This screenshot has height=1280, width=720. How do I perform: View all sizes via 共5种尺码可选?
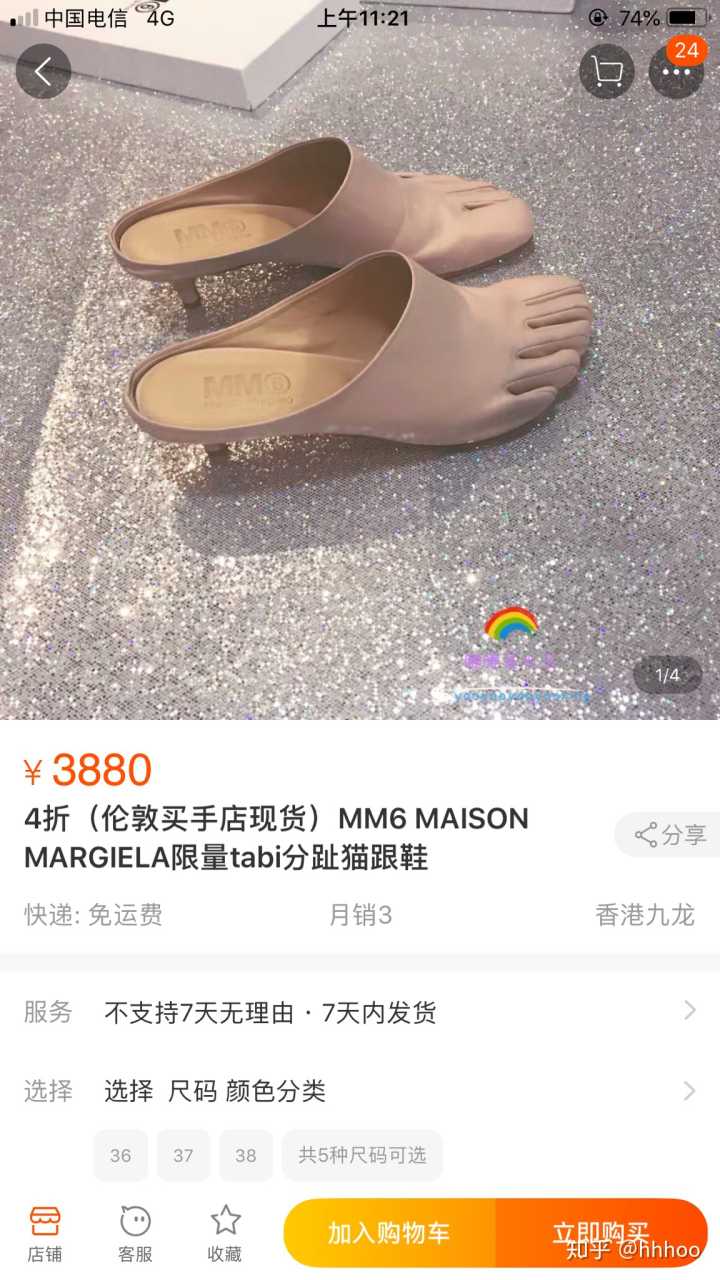pyautogui.click(x=362, y=1155)
